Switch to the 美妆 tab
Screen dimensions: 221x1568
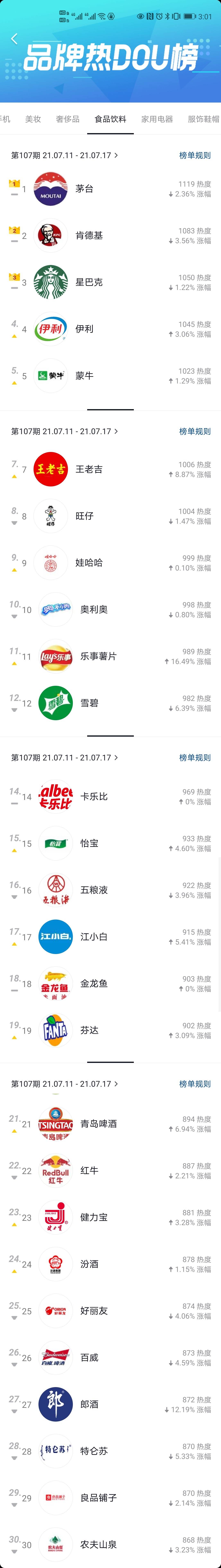(x=33, y=119)
